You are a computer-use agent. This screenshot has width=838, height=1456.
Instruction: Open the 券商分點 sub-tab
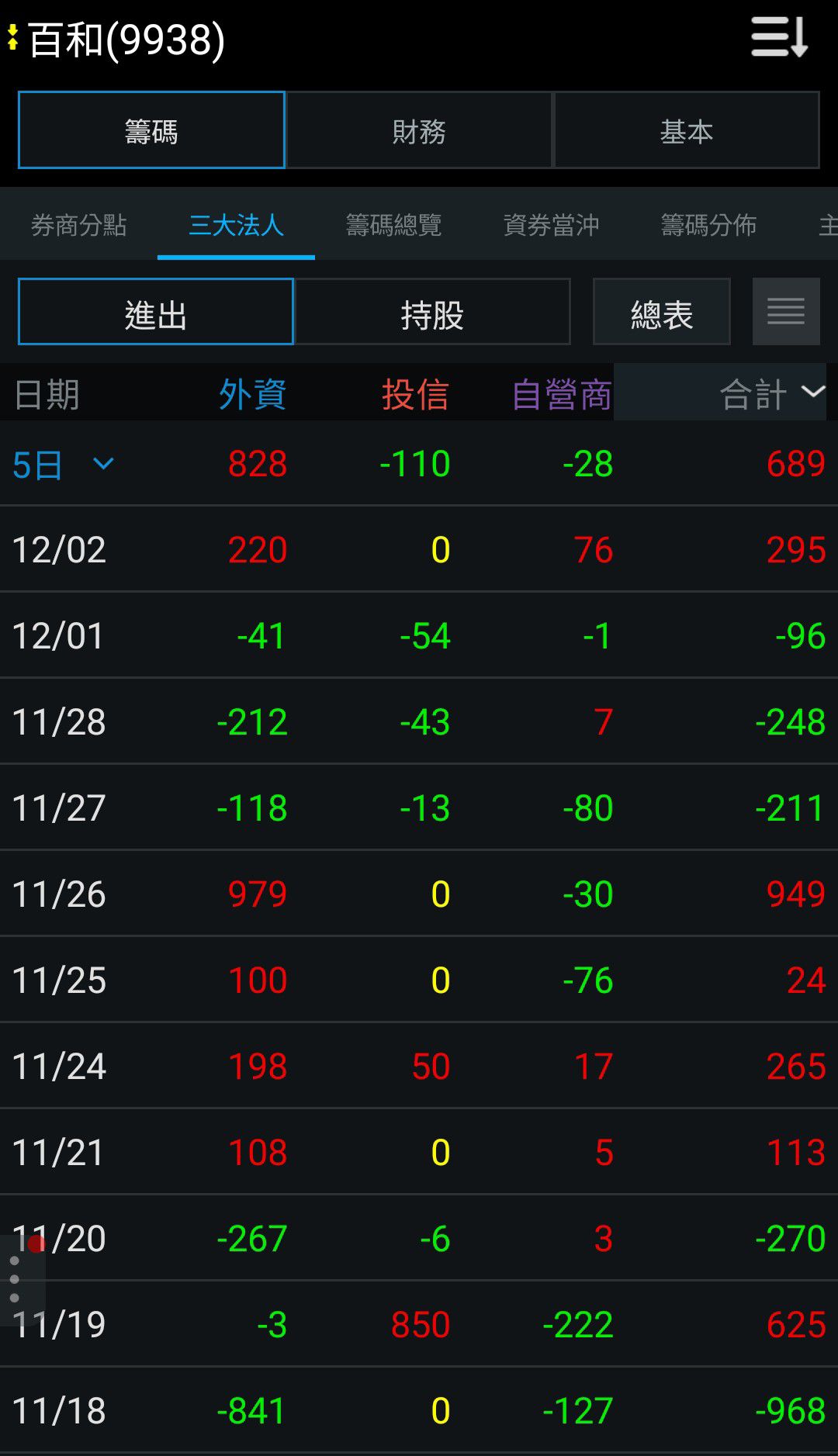78,225
